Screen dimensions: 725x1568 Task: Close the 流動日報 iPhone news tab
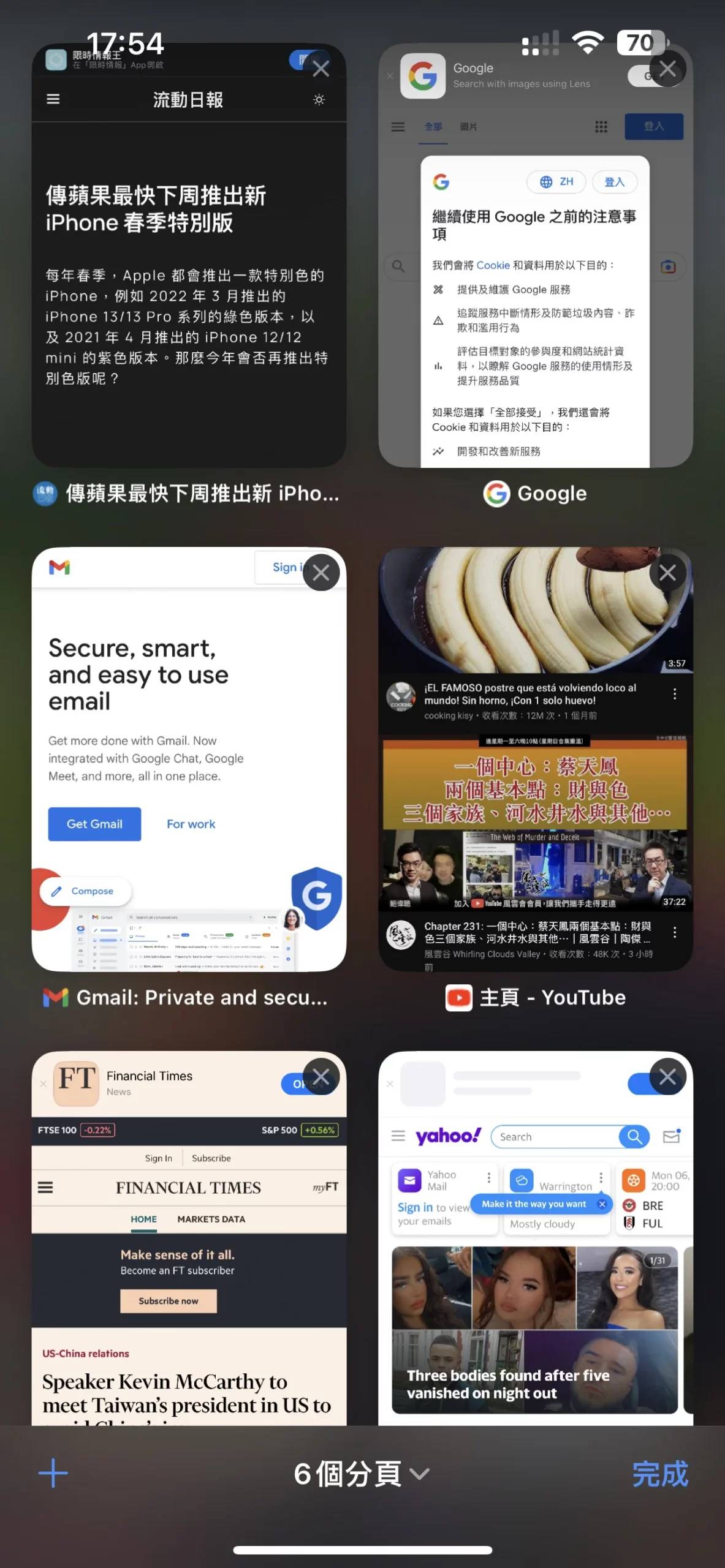pyautogui.click(x=321, y=69)
